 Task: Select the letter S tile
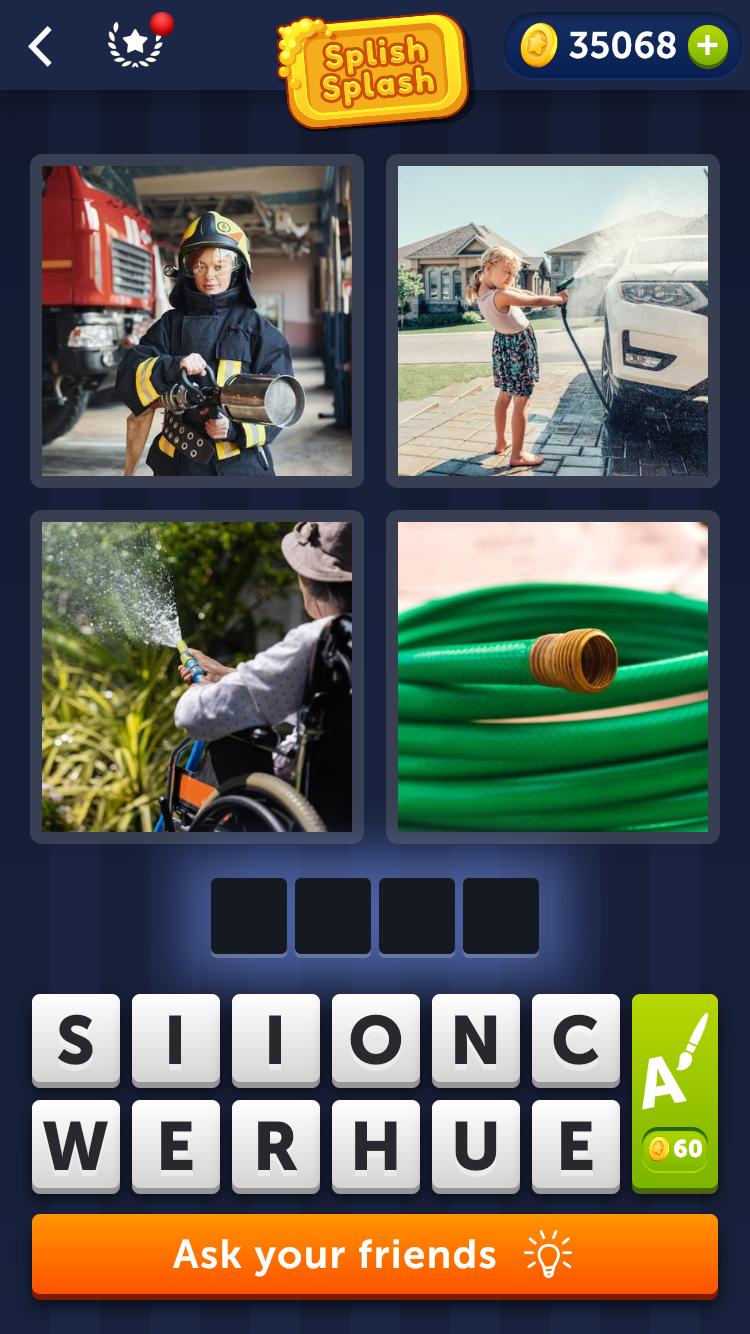coord(76,1040)
